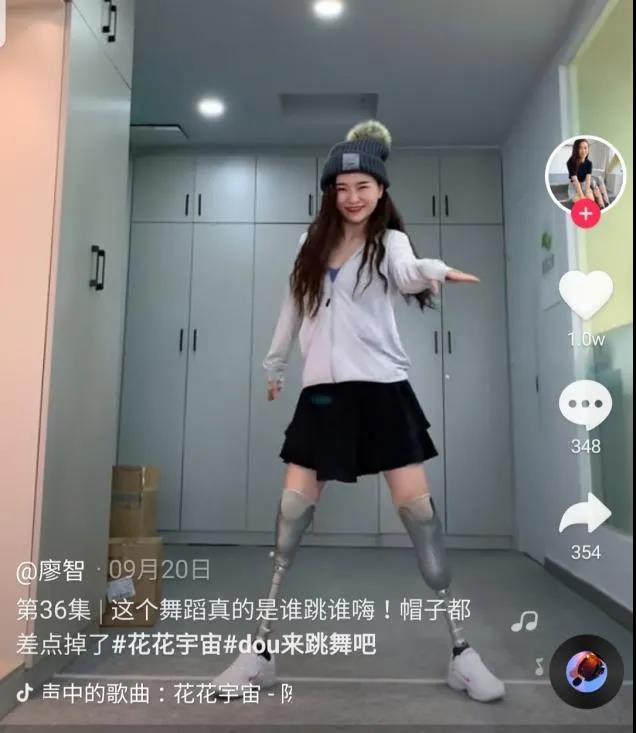Screen dimensions: 636x733
Task: Share this video via the arrow icon
Action: (585, 513)
